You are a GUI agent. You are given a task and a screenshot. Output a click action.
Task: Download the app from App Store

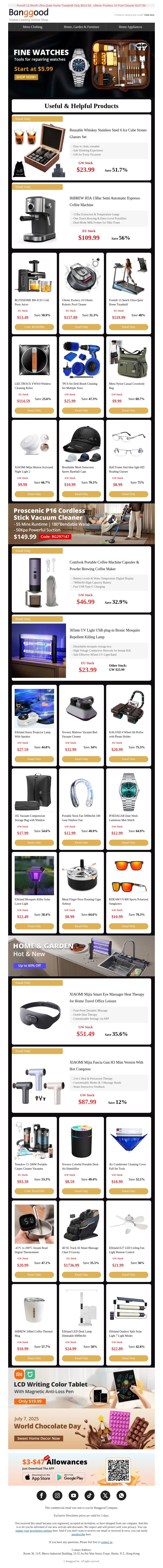(x=37, y=1477)
